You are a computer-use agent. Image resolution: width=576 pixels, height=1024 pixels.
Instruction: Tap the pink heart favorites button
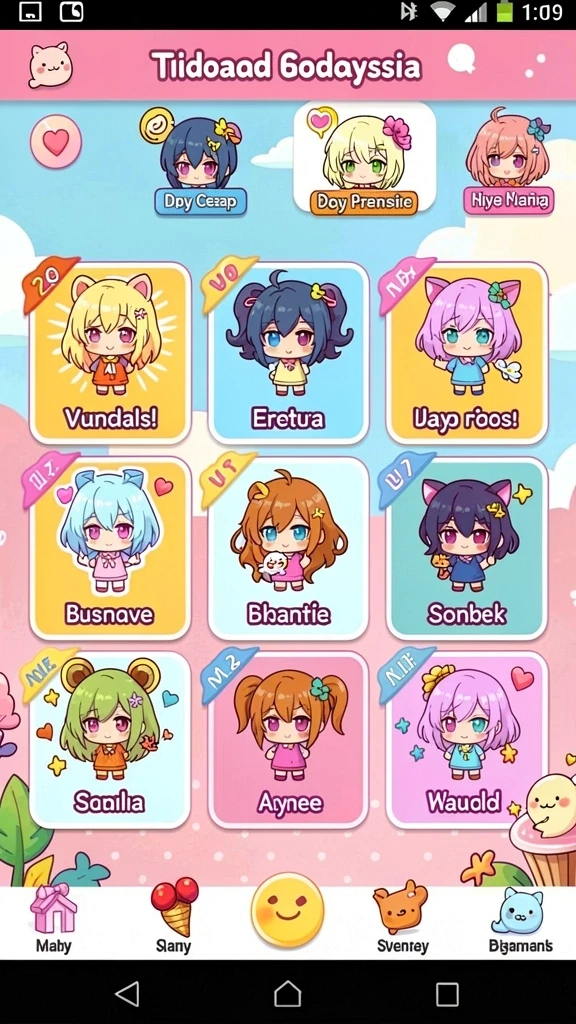[x=56, y=142]
